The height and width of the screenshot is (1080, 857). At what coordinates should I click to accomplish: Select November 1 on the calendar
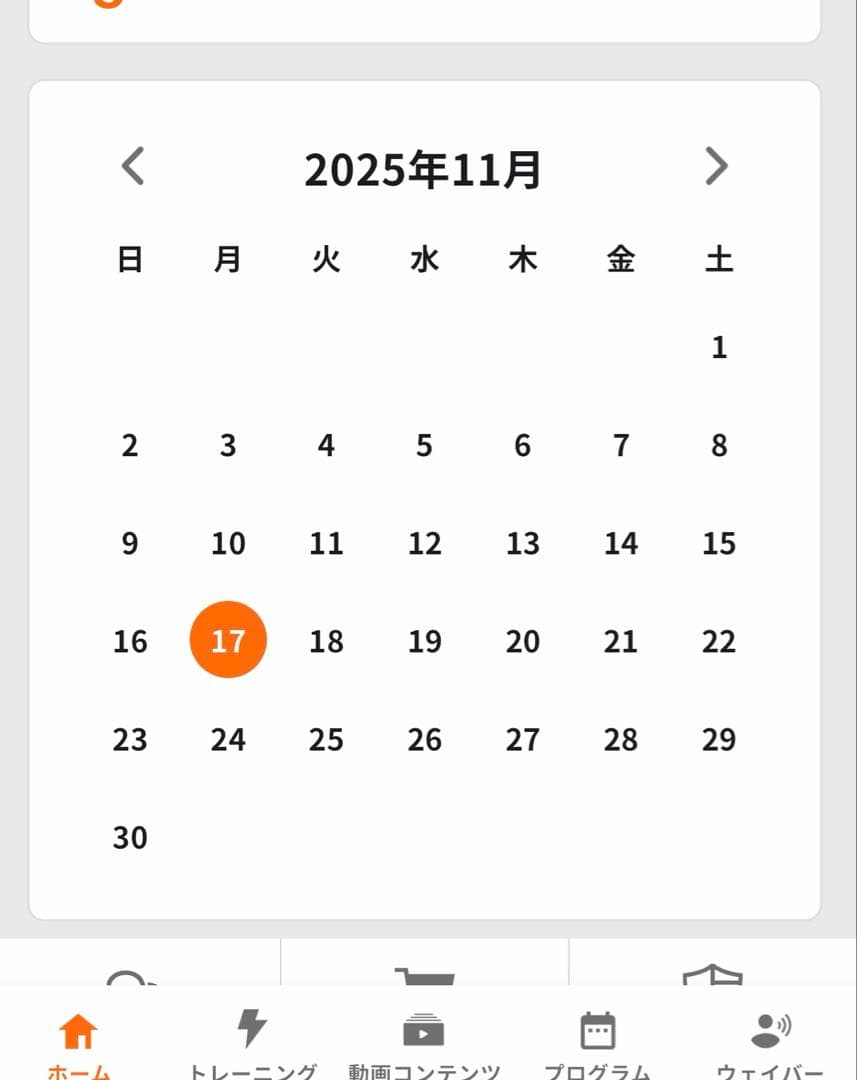(718, 348)
